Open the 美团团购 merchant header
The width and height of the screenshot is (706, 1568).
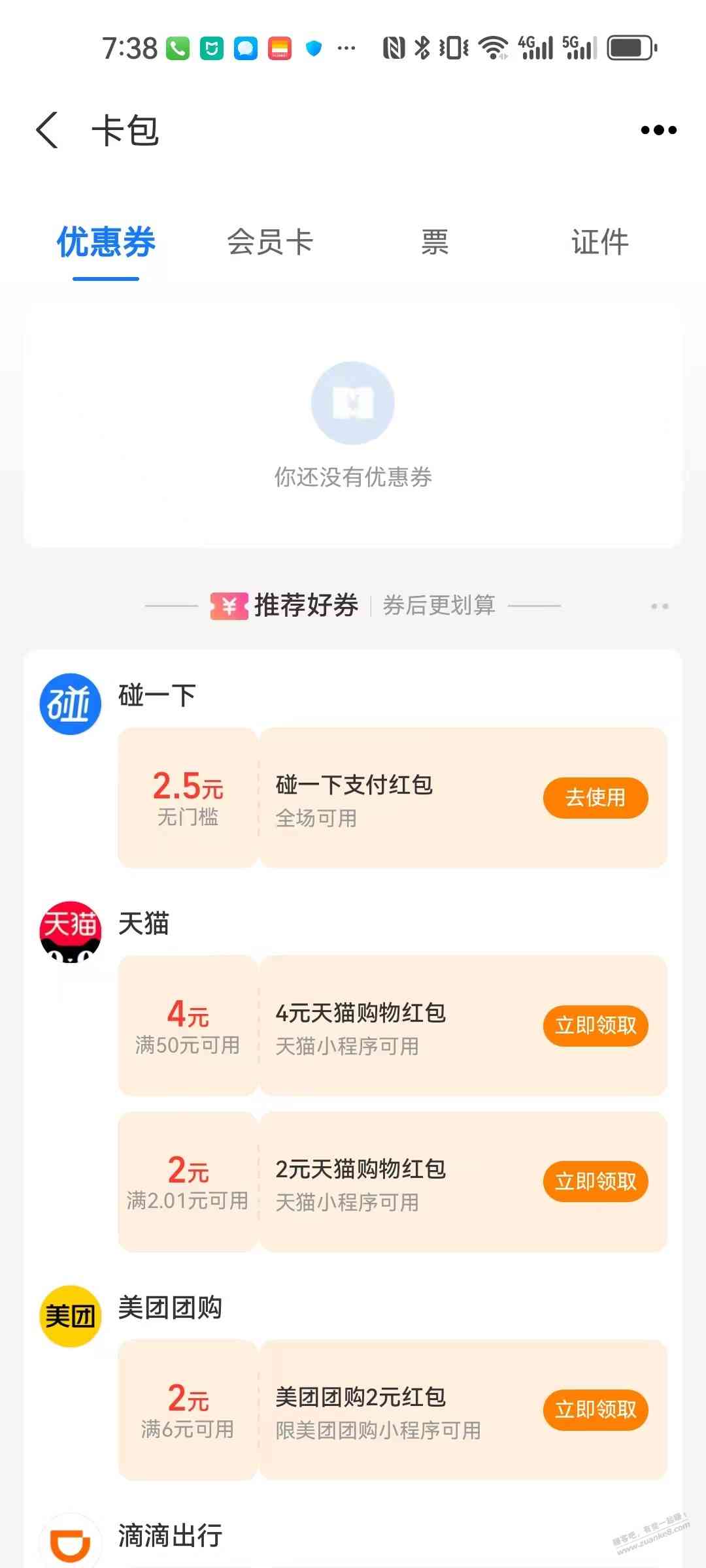170,1308
